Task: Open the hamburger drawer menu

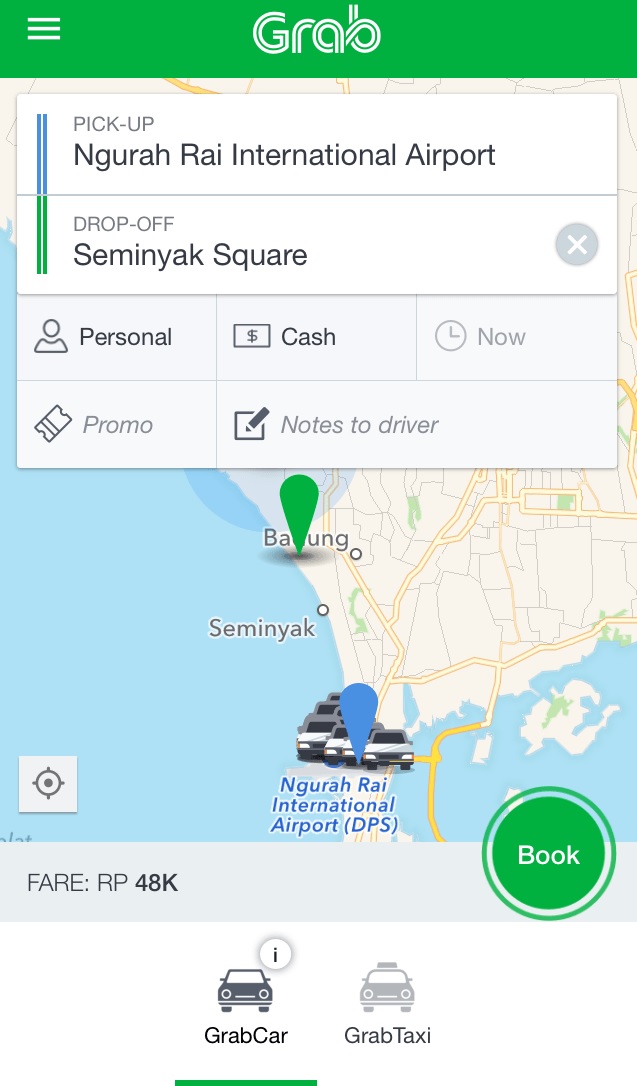Action: tap(44, 29)
